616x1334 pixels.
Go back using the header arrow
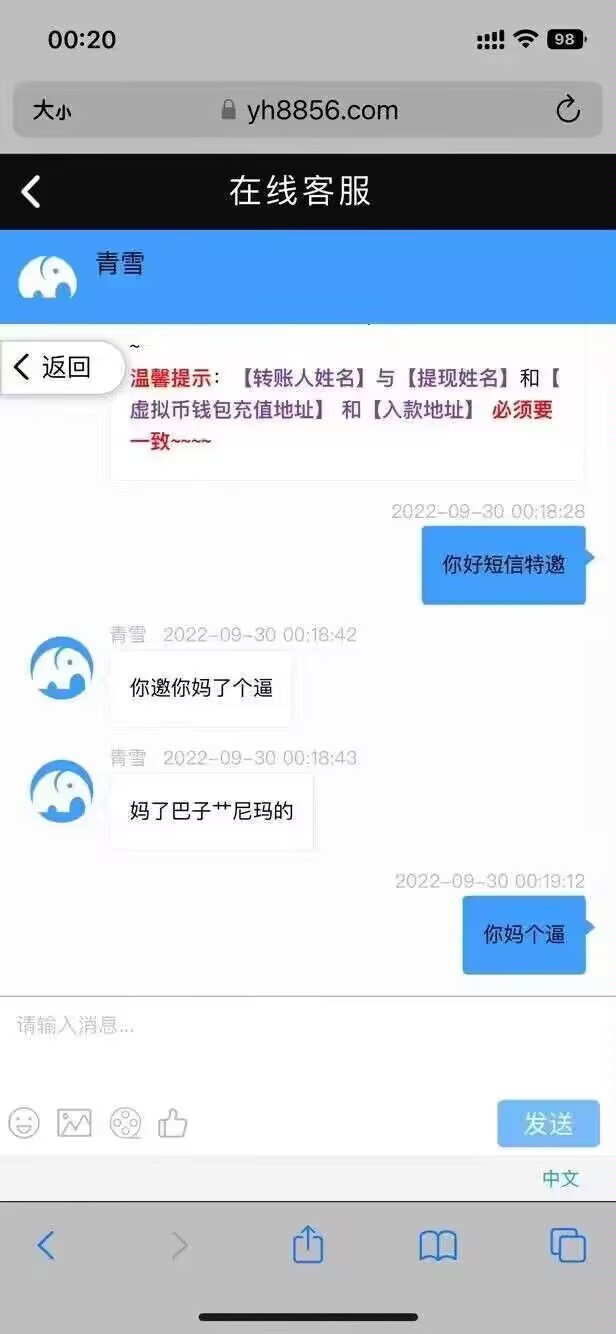[x=31, y=191]
